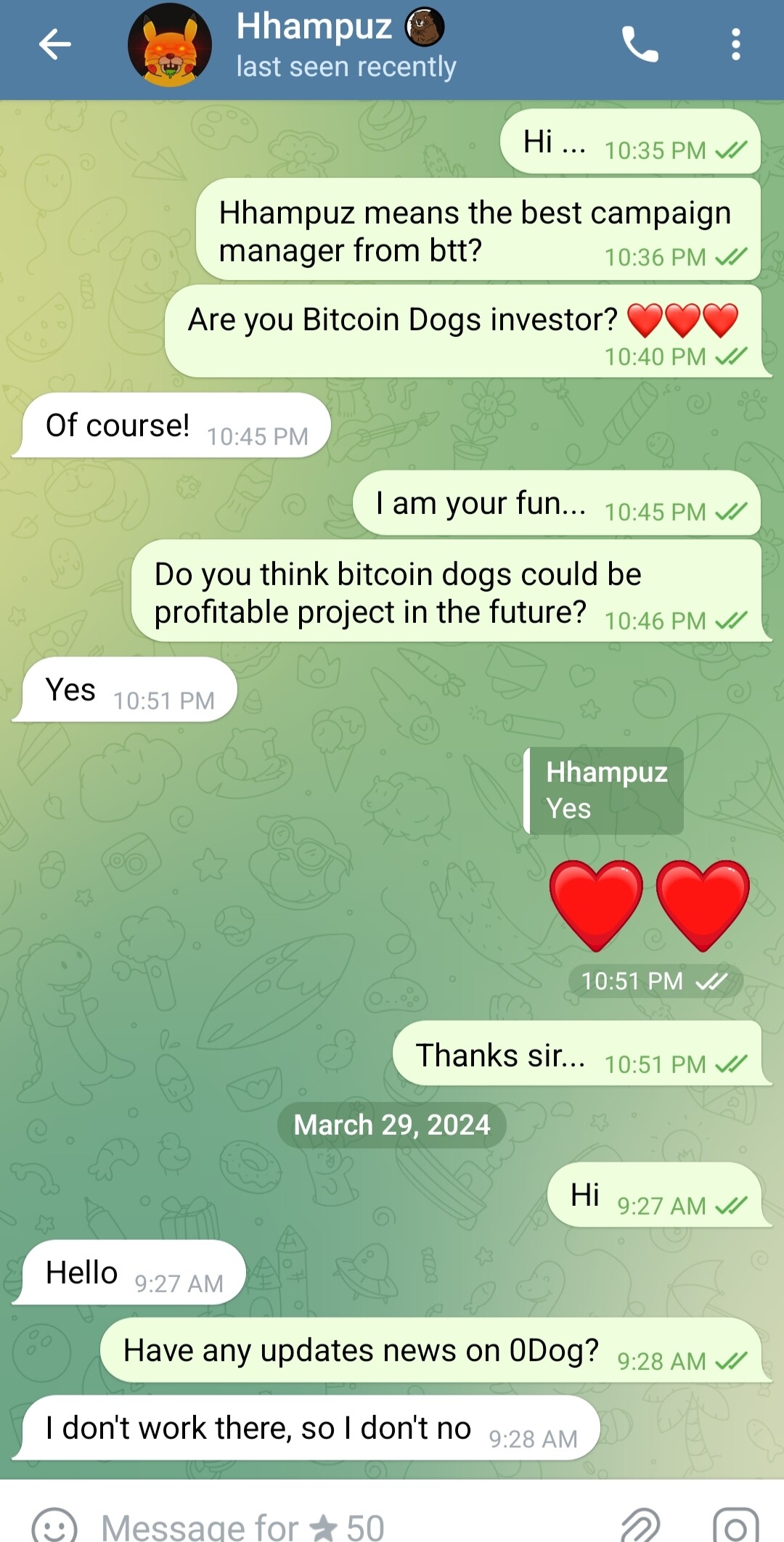Attach a file with the paperclip
Screen dimensions: 784x1542
pyautogui.click(x=642, y=1525)
